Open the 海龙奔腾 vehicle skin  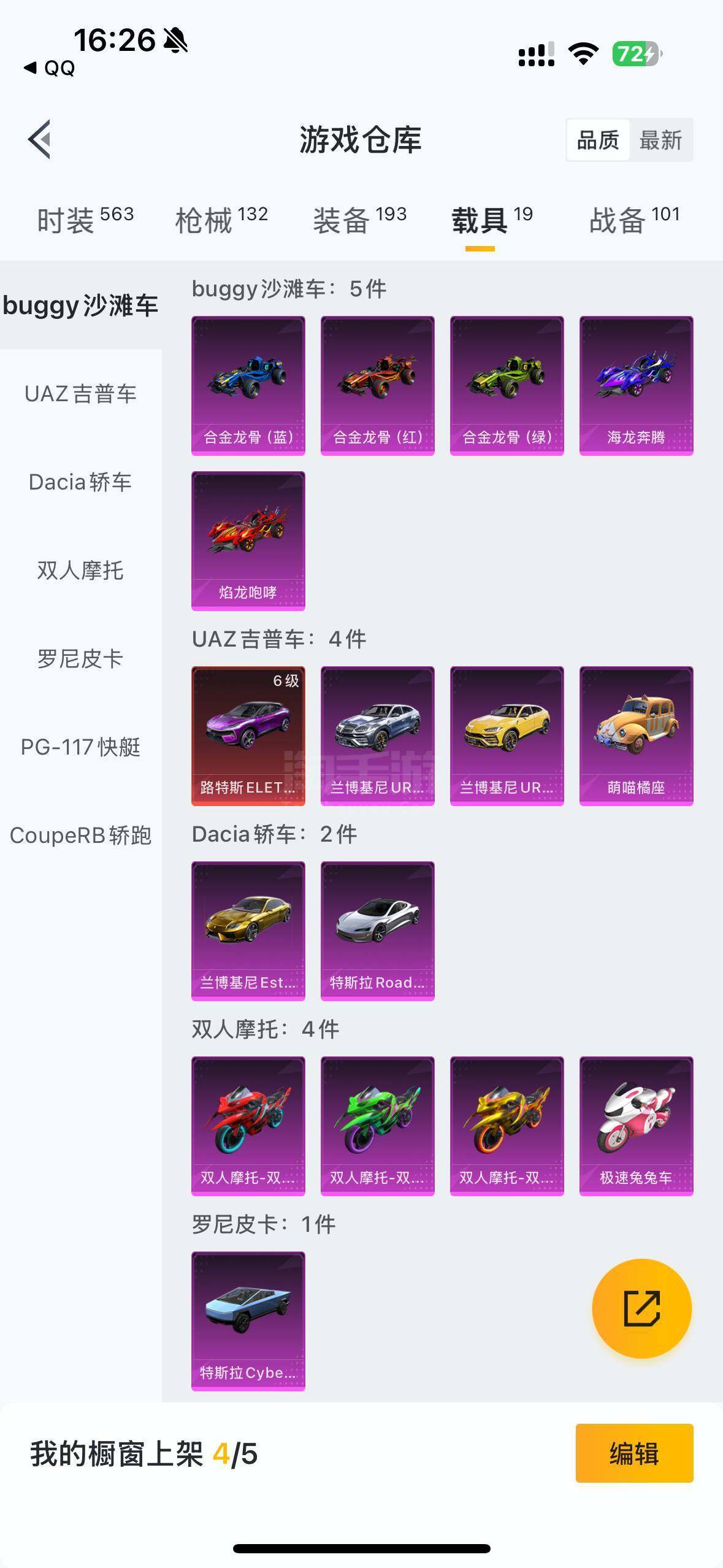pyautogui.click(x=636, y=386)
